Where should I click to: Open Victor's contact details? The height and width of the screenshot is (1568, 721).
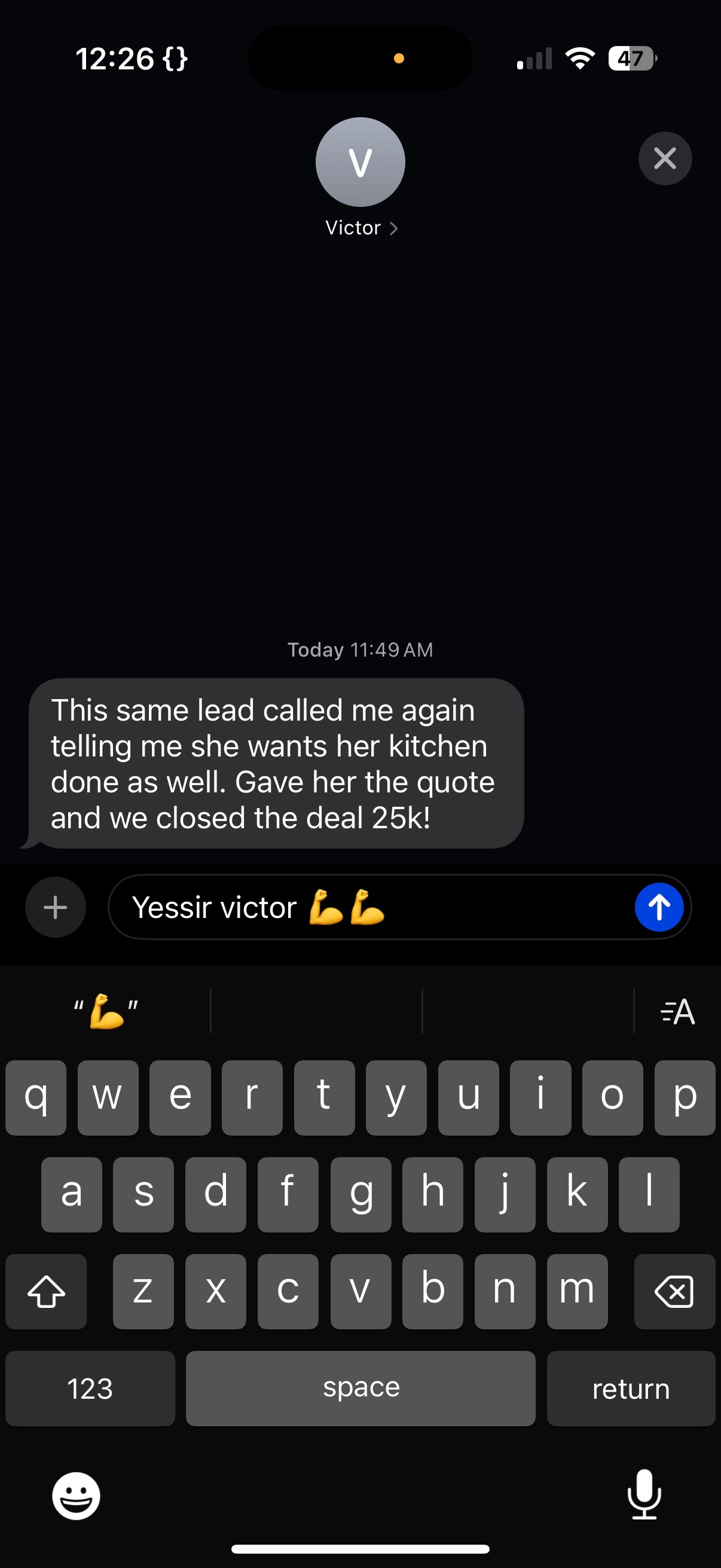click(x=360, y=228)
